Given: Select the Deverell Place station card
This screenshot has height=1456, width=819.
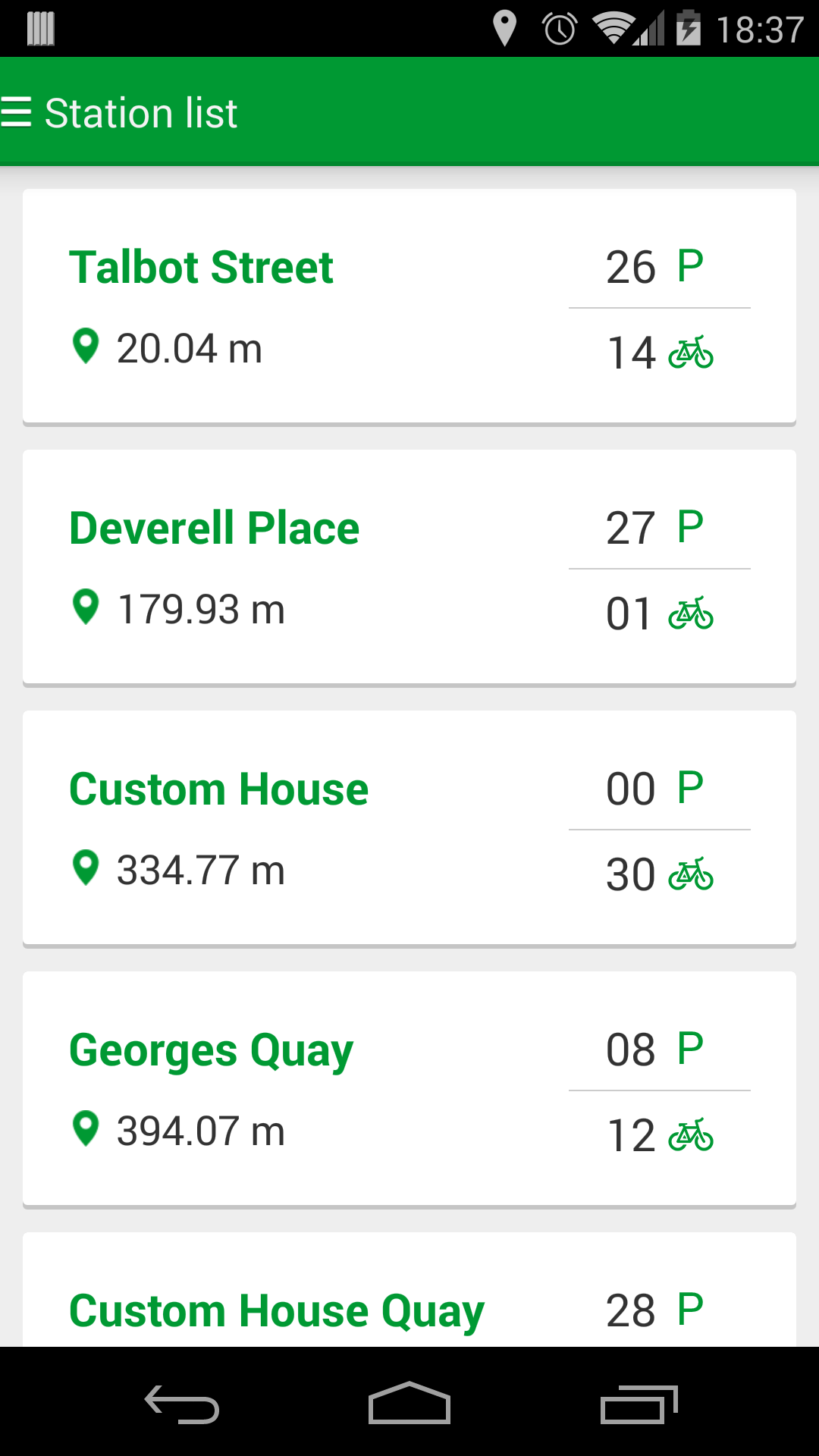Looking at the screenshot, I should point(409,567).
